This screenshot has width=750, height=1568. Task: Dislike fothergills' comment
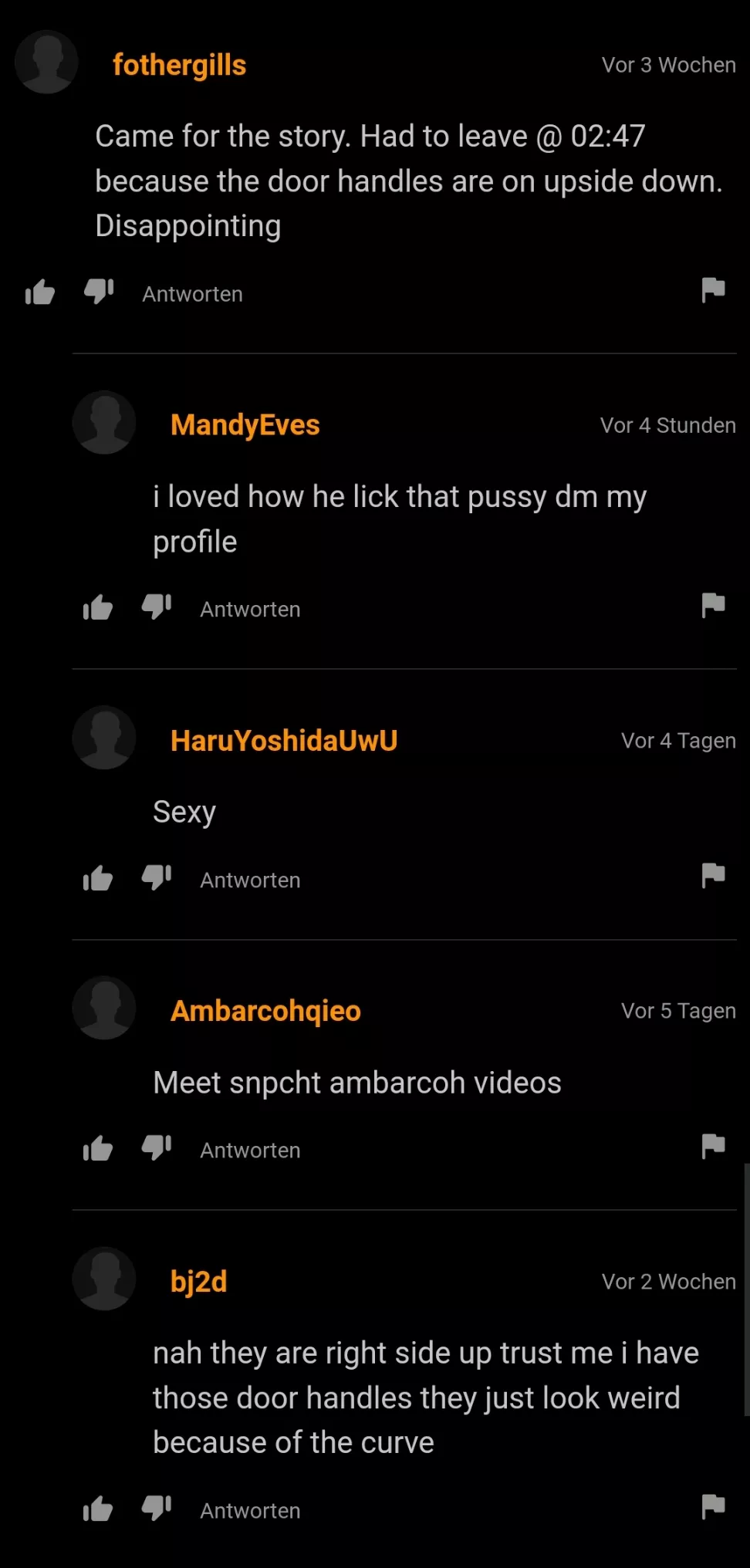tap(99, 291)
